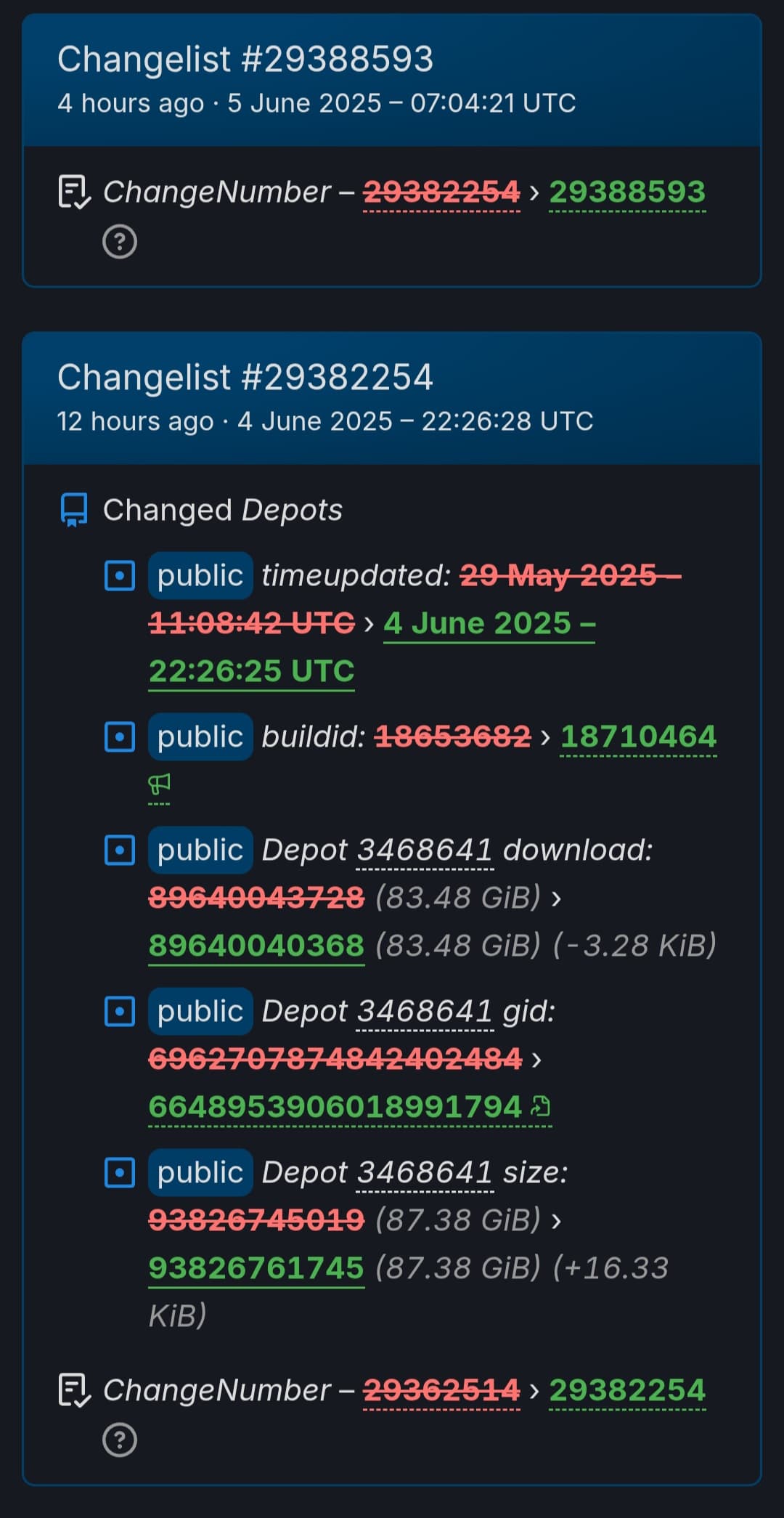Tap help icon under Changelist #29382254

click(x=120, y=1440)
